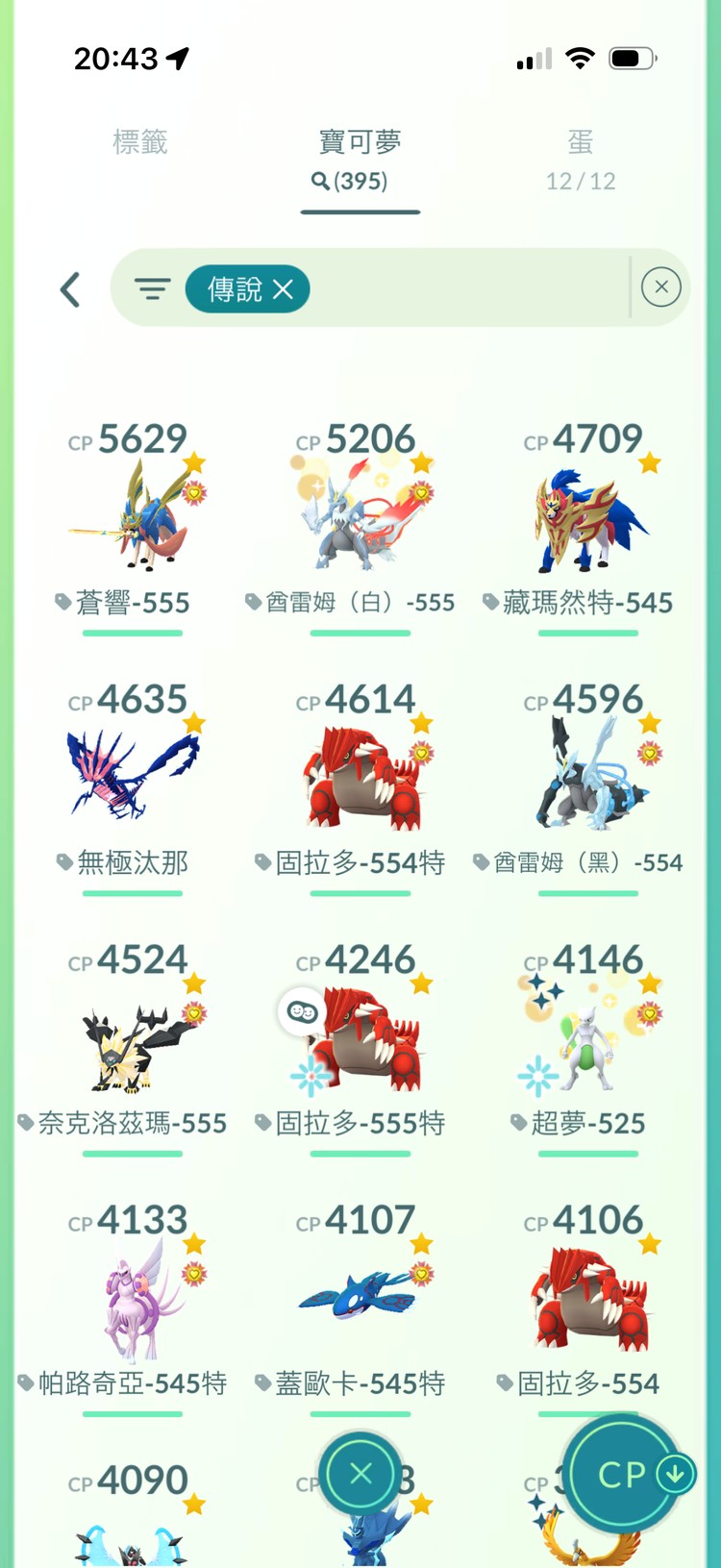Open the search filter options icon

point(153,288)
